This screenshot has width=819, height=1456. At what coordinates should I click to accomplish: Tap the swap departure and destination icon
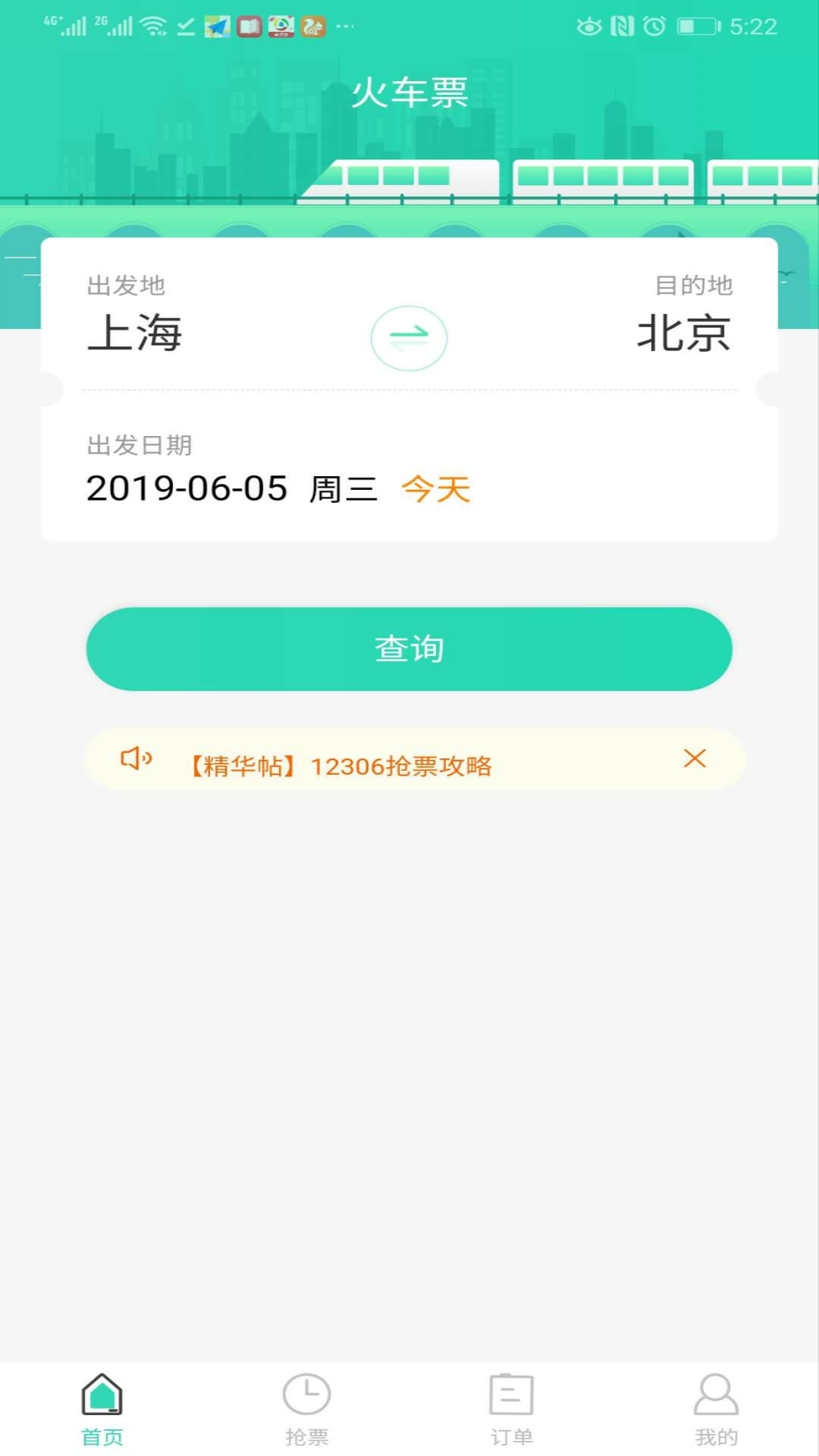coord(409,339)
